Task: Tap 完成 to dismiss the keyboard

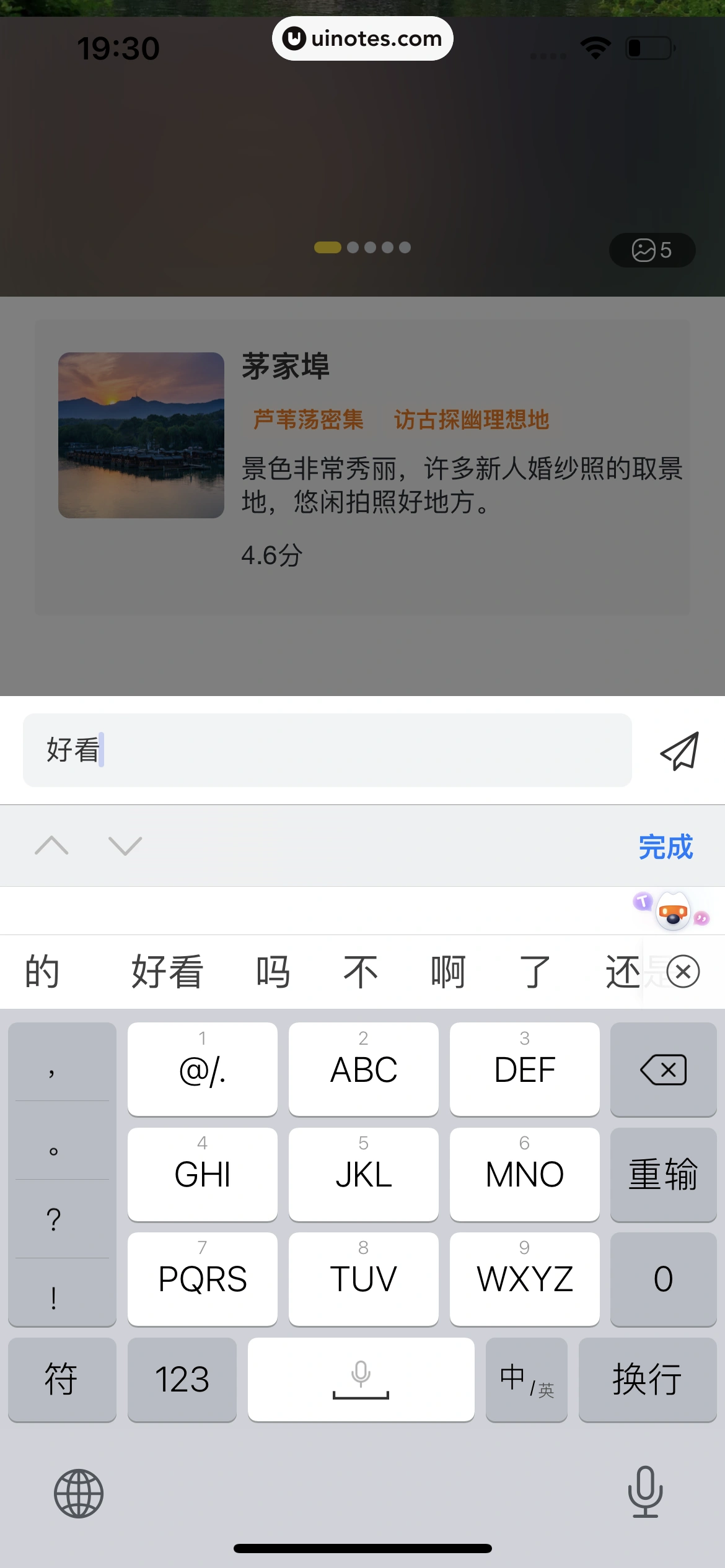Action: pos(666,847)
